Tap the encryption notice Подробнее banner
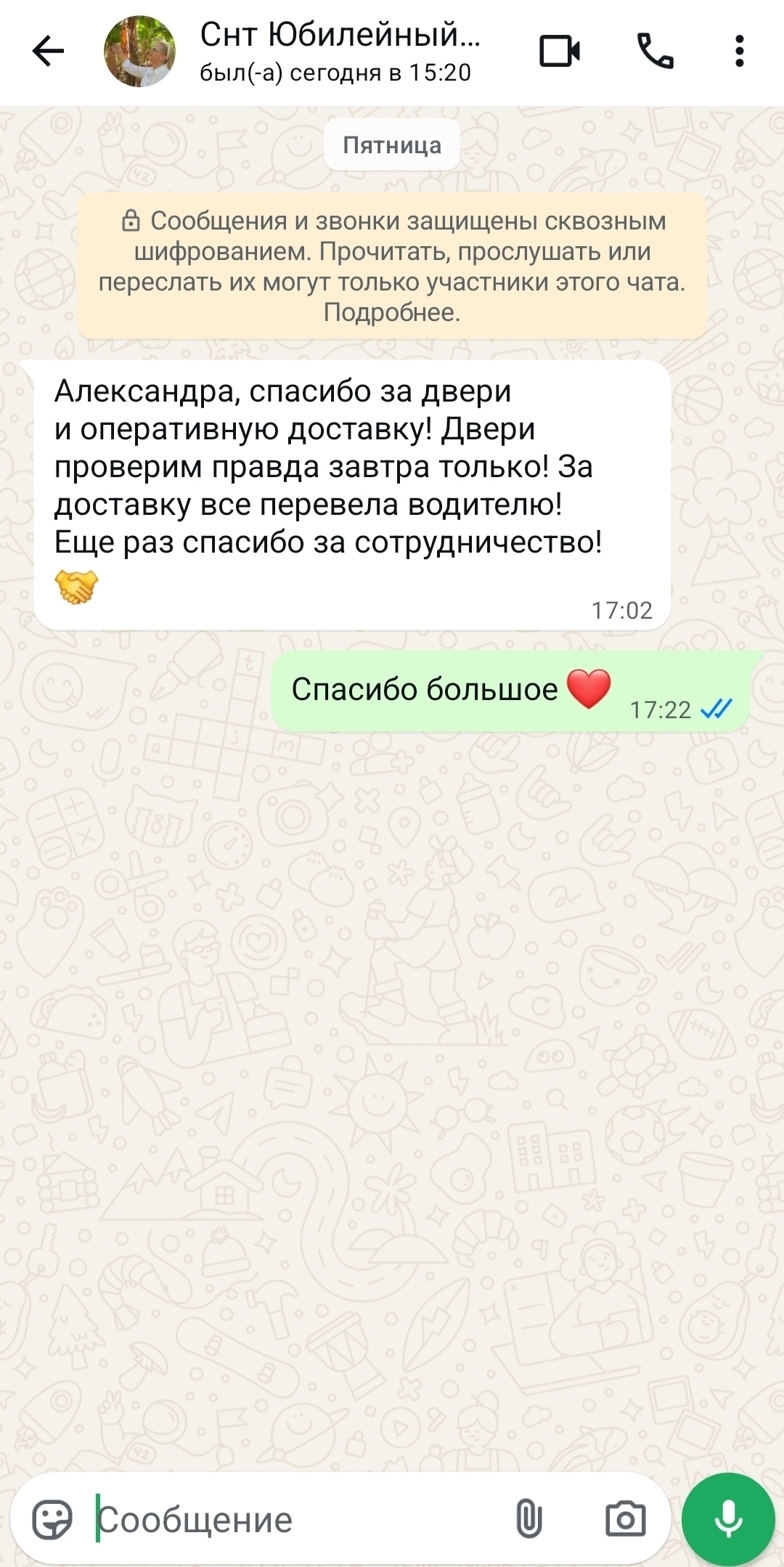The width and height of the screenshot is (784, 1567). pyautogui.click(x=392, y=266)
